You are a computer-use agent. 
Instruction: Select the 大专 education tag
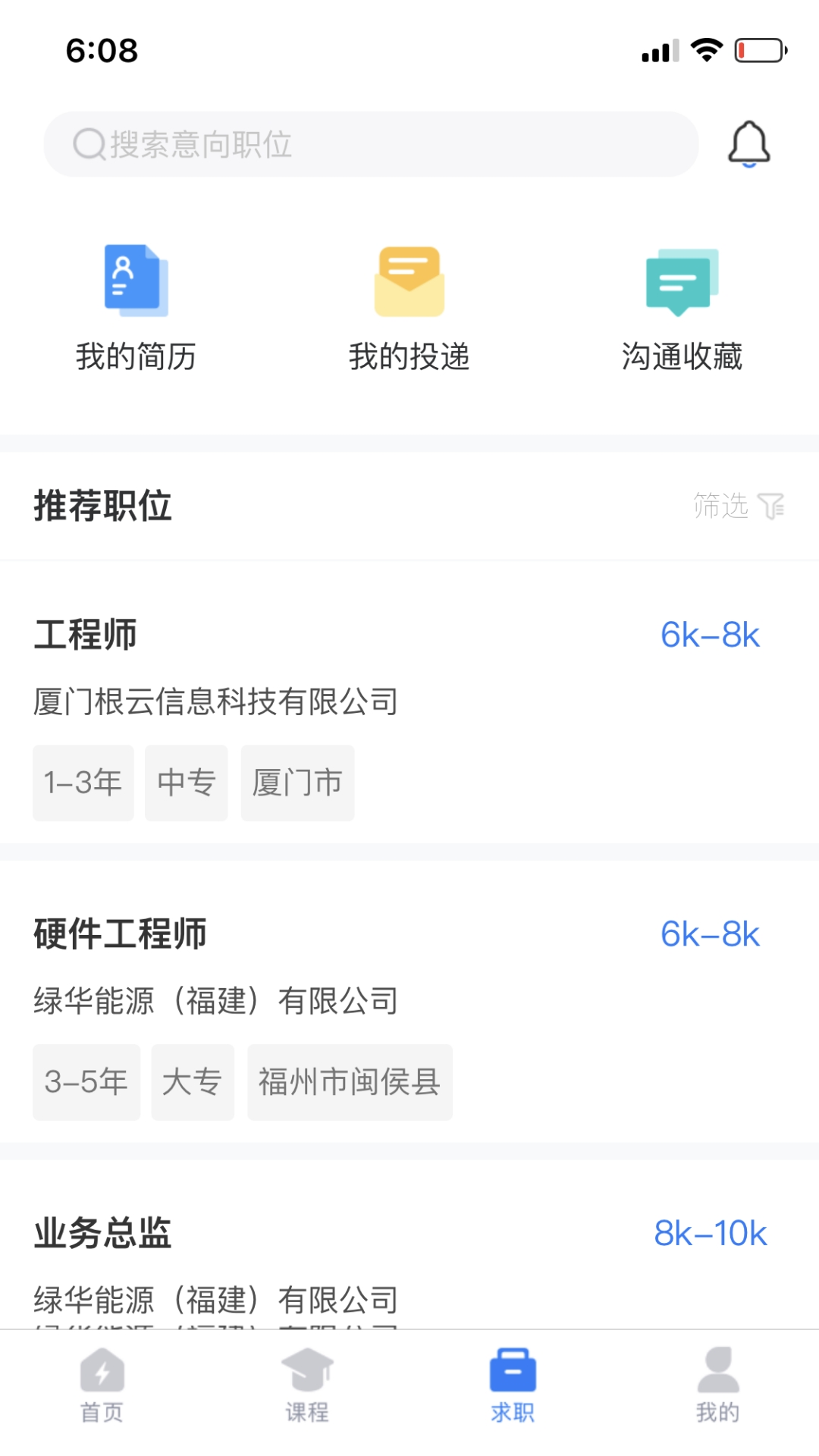[193, 1083]
